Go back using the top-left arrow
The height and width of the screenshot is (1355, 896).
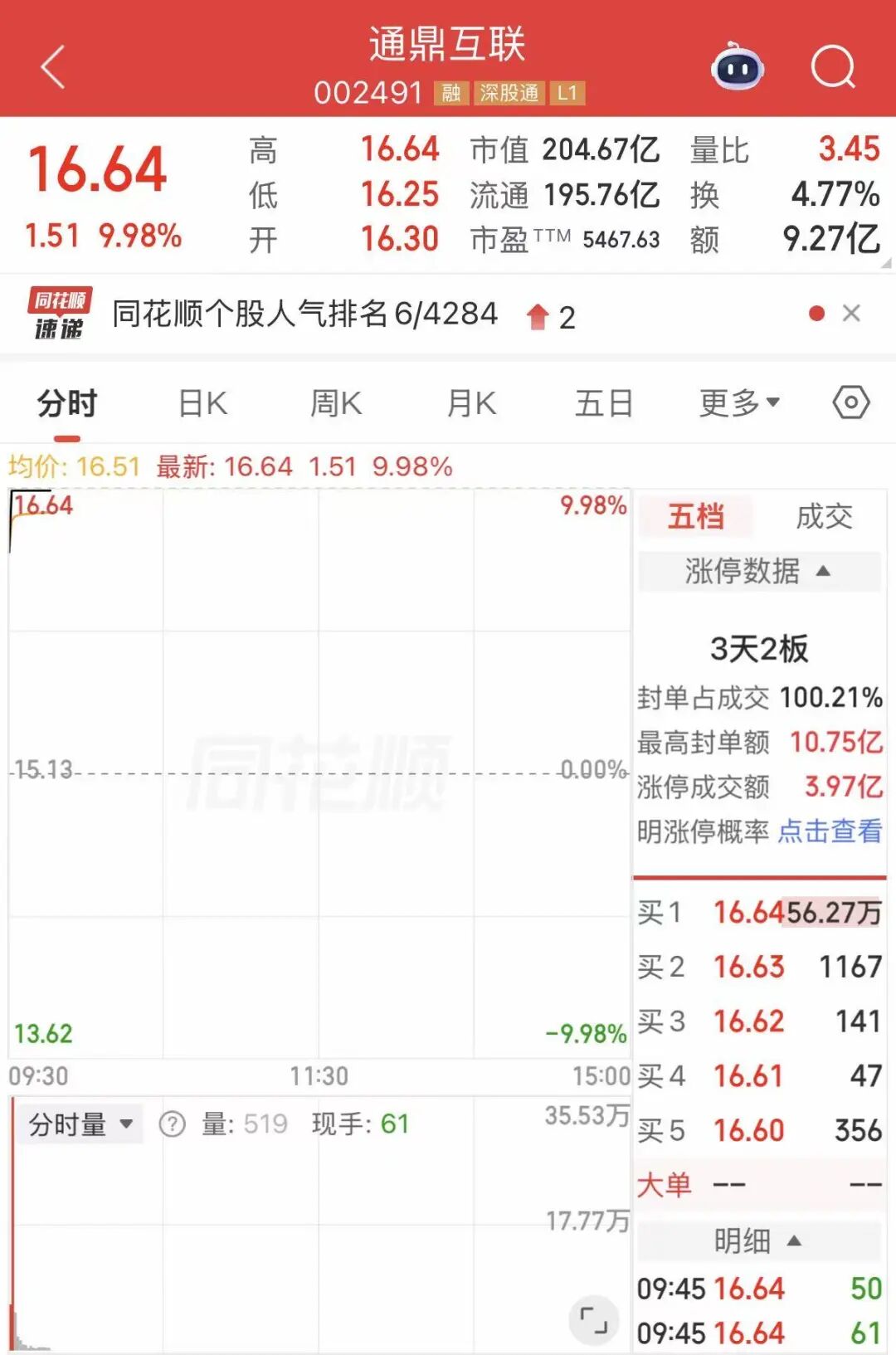coord(53,67)
